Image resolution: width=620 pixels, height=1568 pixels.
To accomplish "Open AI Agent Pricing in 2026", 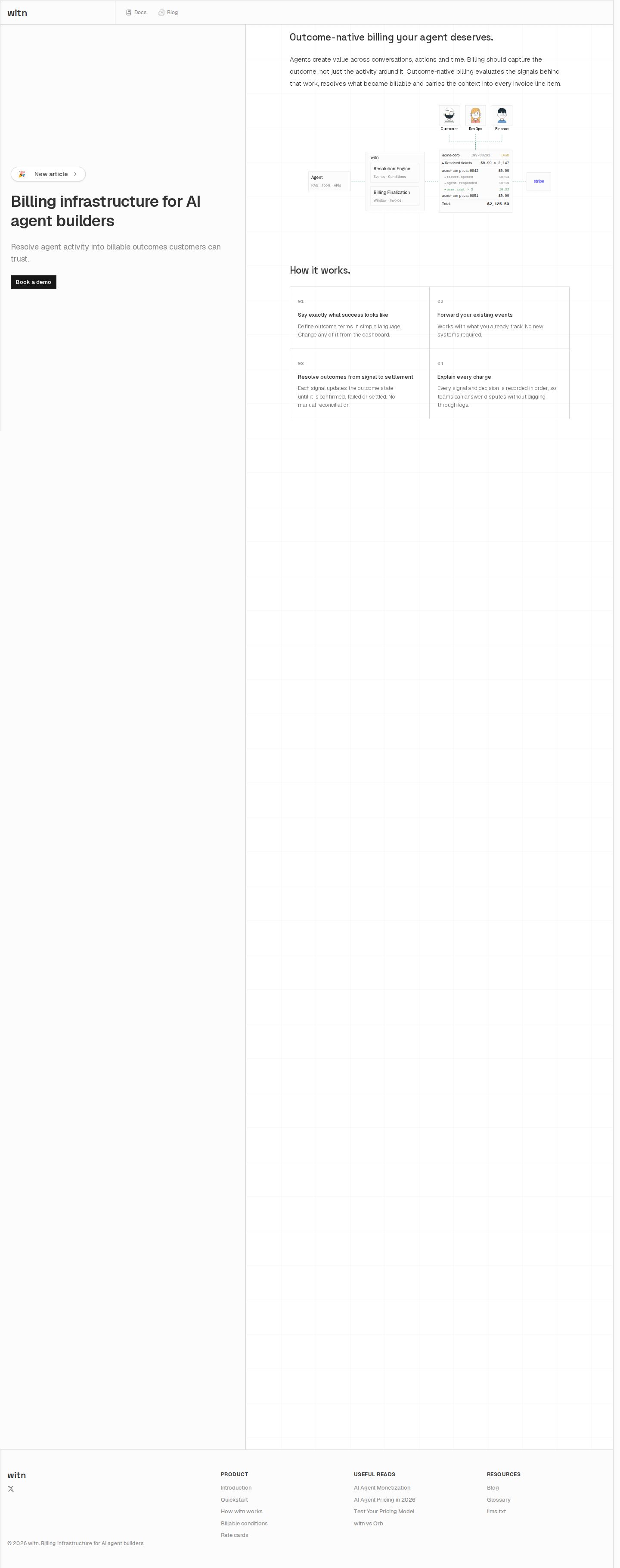I will pyautogui.click(x=384, y=1500).
